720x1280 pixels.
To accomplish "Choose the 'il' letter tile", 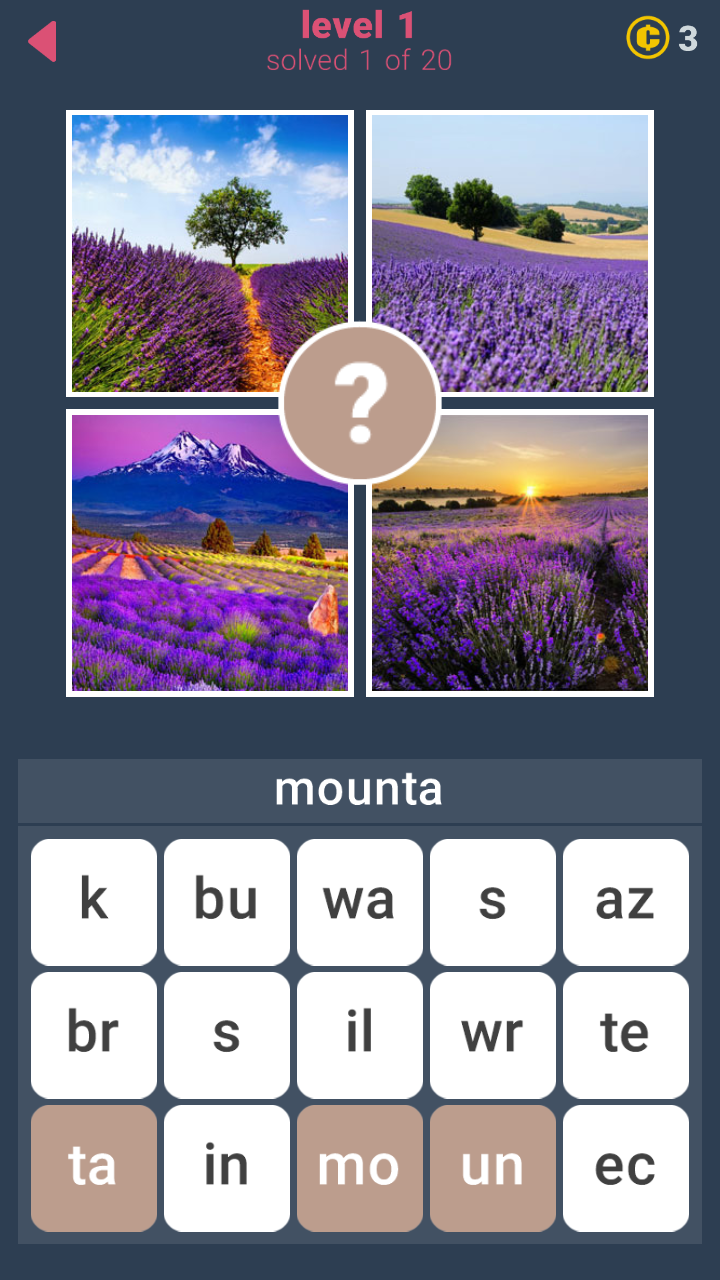I will [x=359, y=1034].
